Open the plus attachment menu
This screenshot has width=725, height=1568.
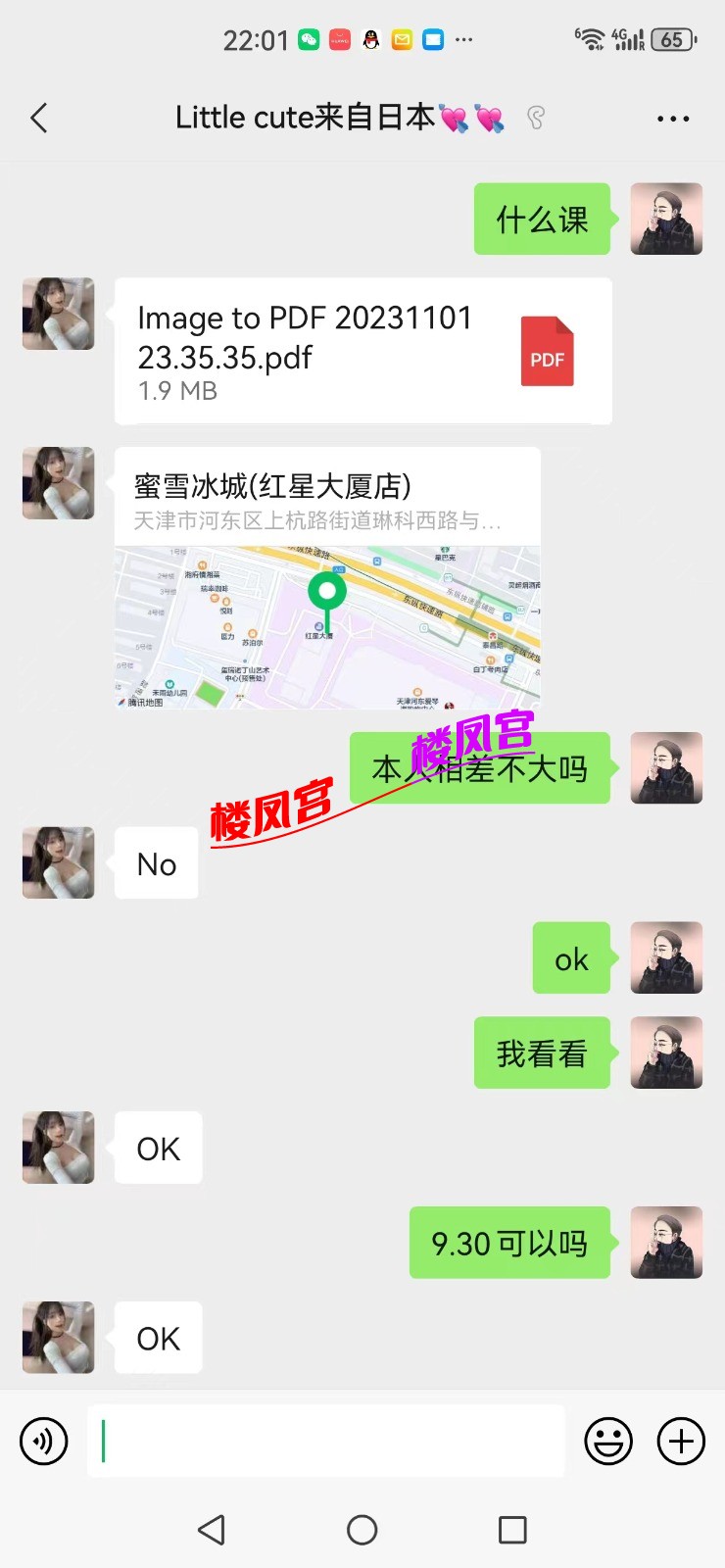(x=681, y=1442)
